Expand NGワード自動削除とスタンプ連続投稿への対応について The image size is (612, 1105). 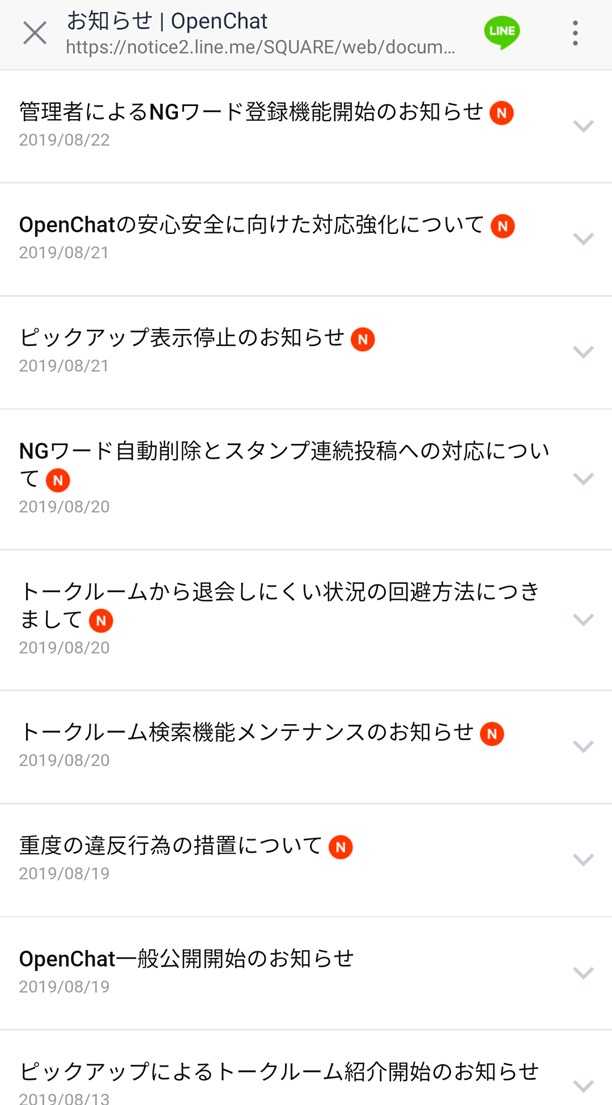pos(306,479)
